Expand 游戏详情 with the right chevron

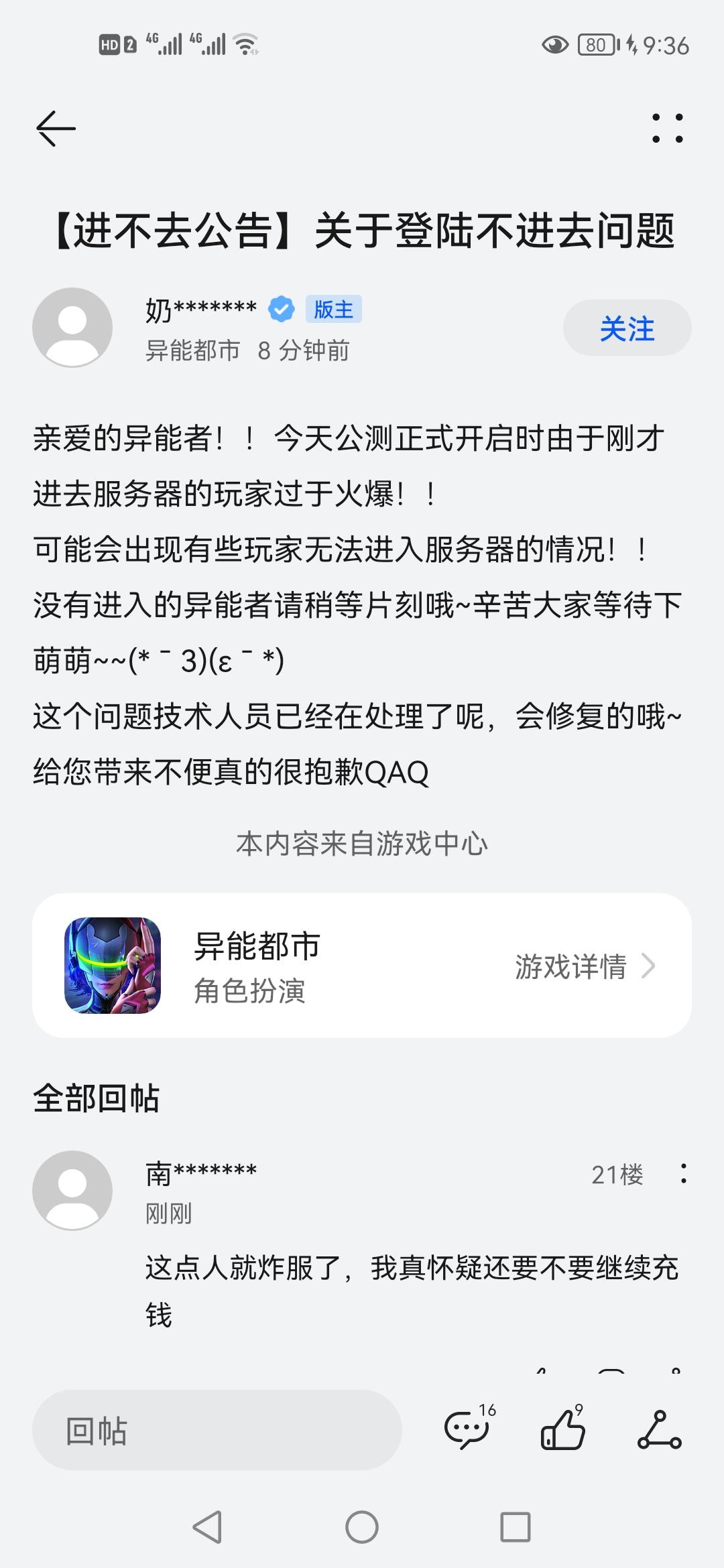tap(651, 966)
